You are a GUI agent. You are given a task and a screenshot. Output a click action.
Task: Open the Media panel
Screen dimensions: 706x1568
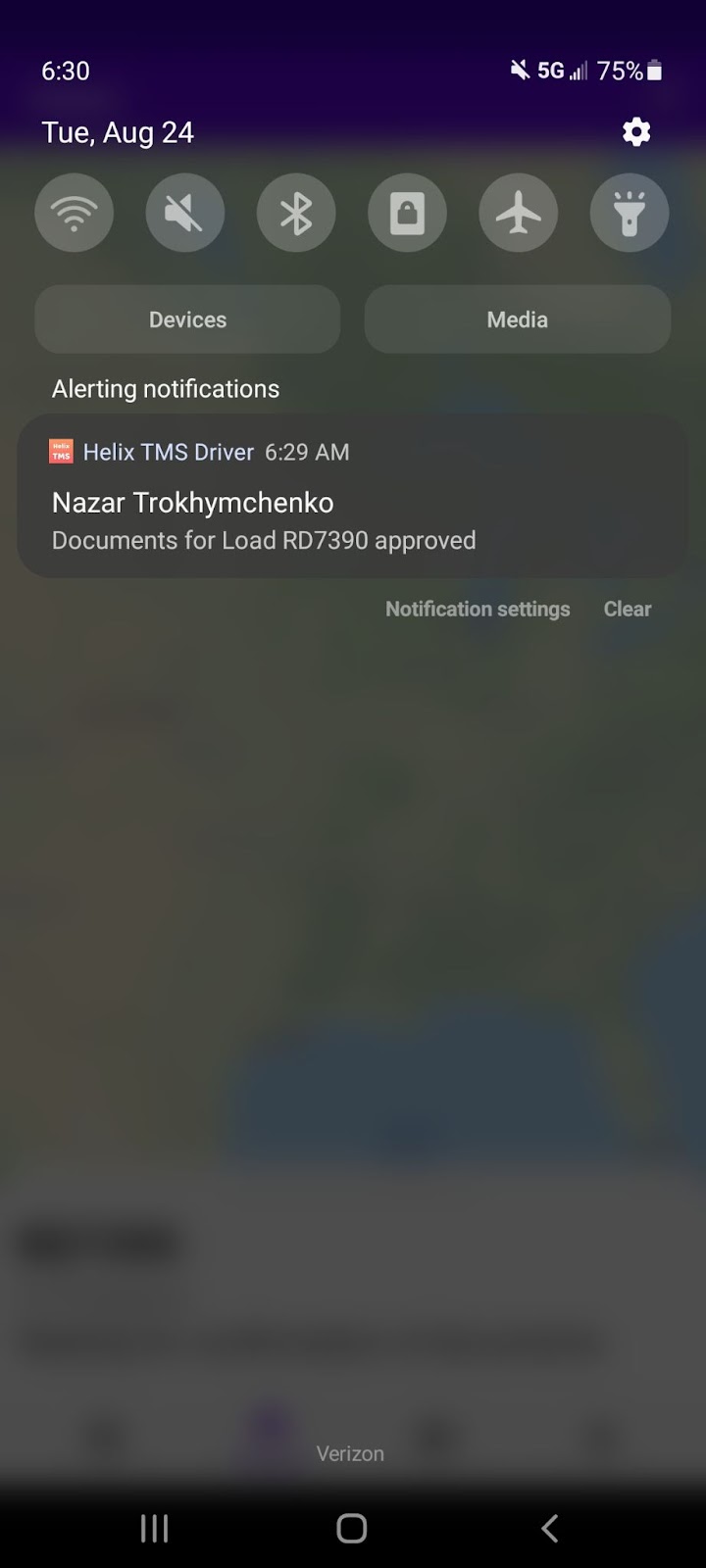pos(517,319)
